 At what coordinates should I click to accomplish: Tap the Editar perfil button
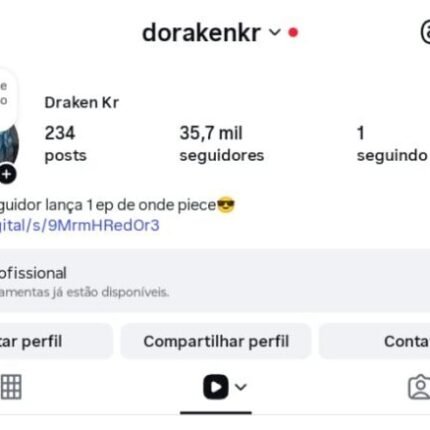coord(56,341)
